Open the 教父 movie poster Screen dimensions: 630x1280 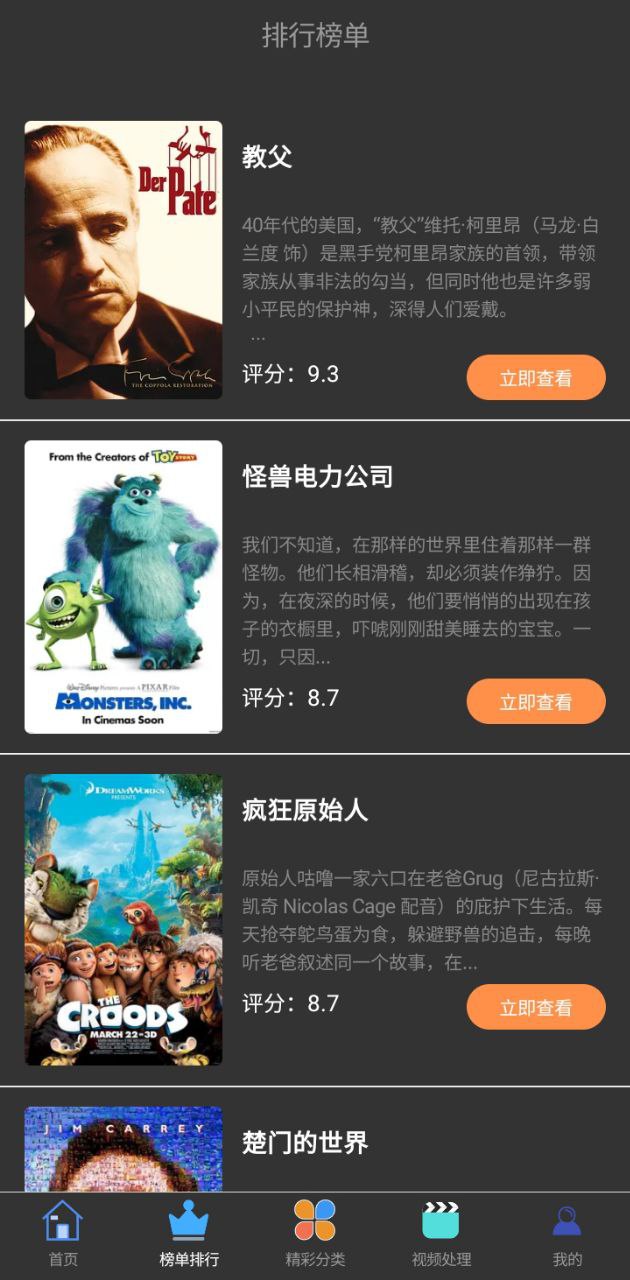click(123, 260)
